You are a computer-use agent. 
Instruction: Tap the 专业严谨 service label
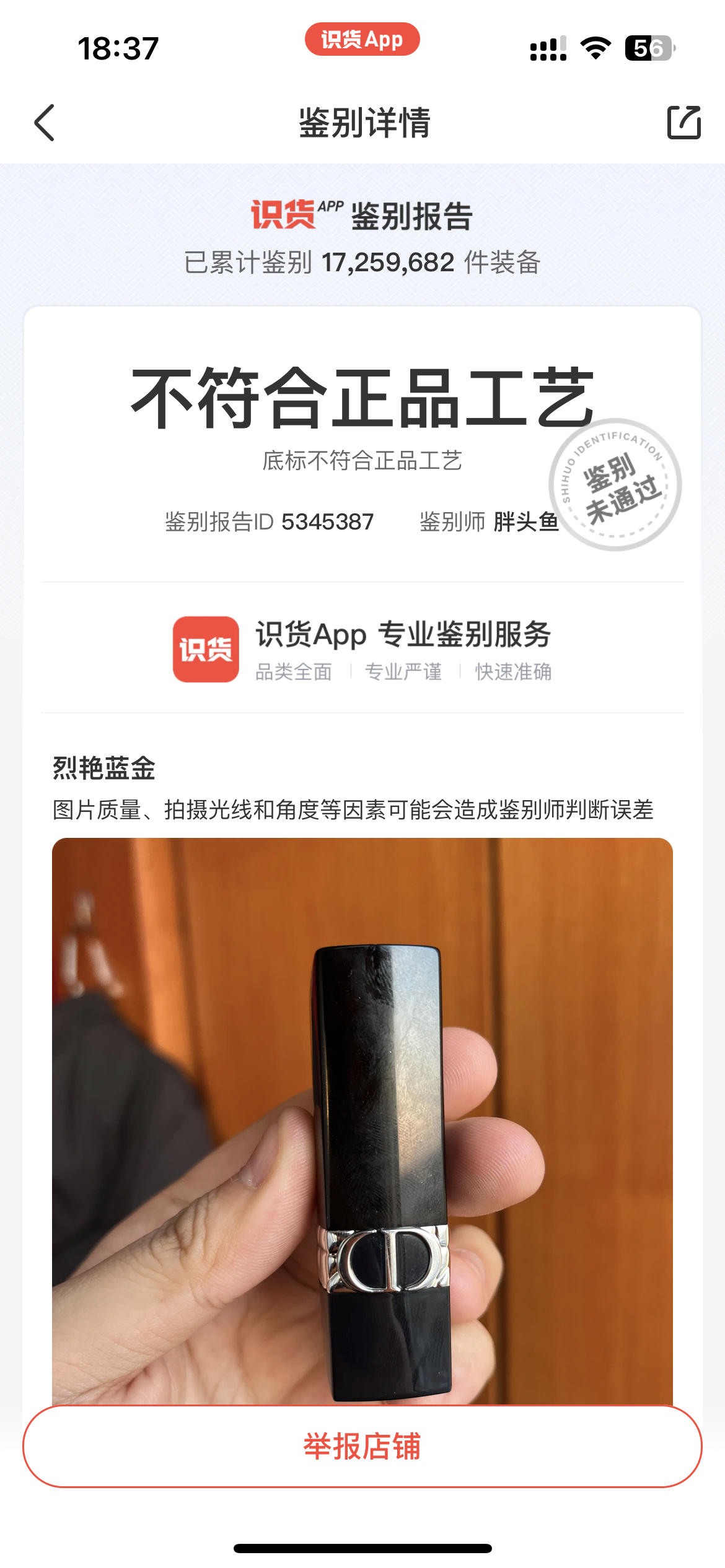(x=403, y=671)
